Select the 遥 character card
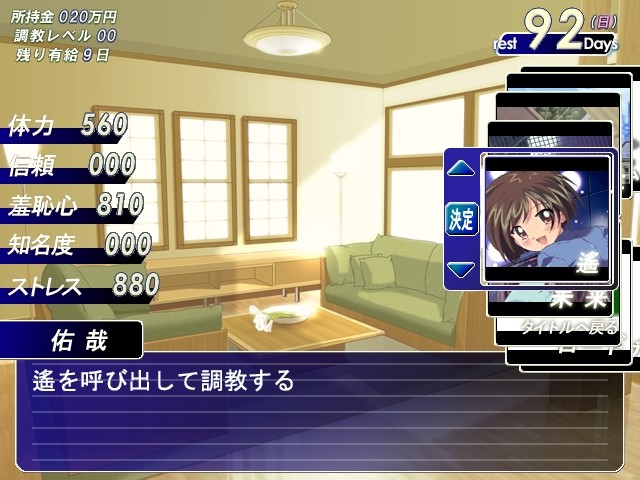 point(546,220)
